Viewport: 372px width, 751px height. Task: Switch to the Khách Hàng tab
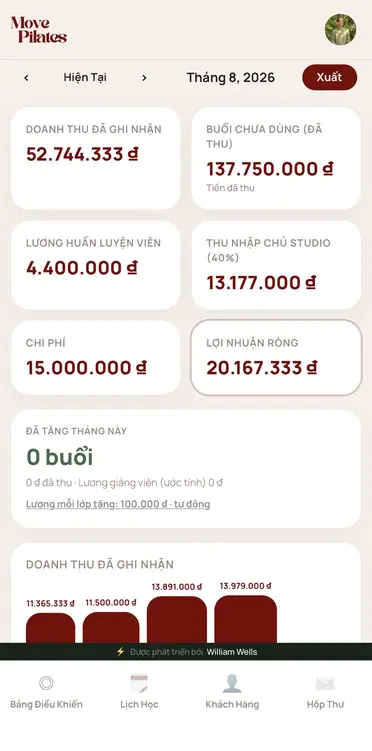(232, 692)
